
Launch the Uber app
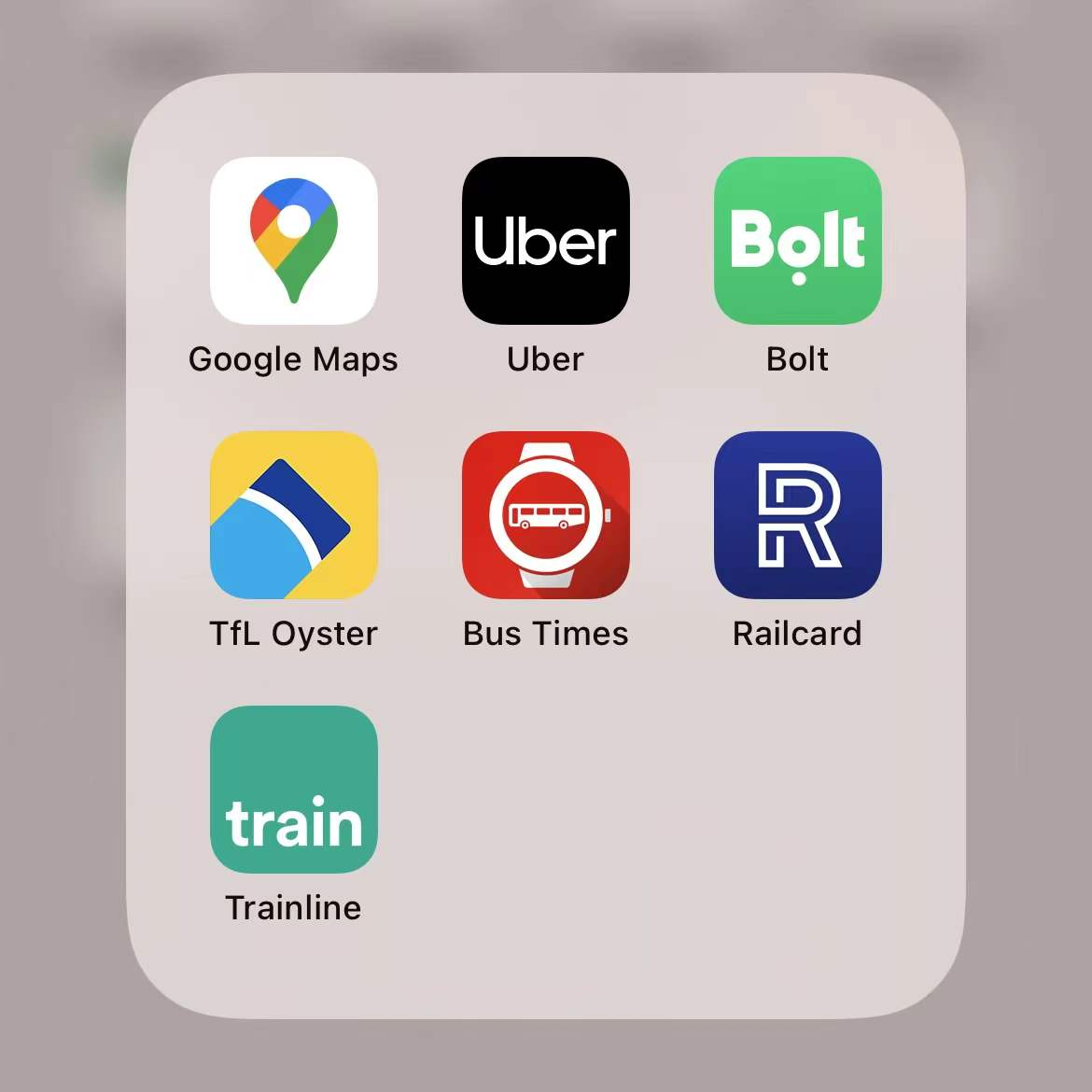pos(545,240)
